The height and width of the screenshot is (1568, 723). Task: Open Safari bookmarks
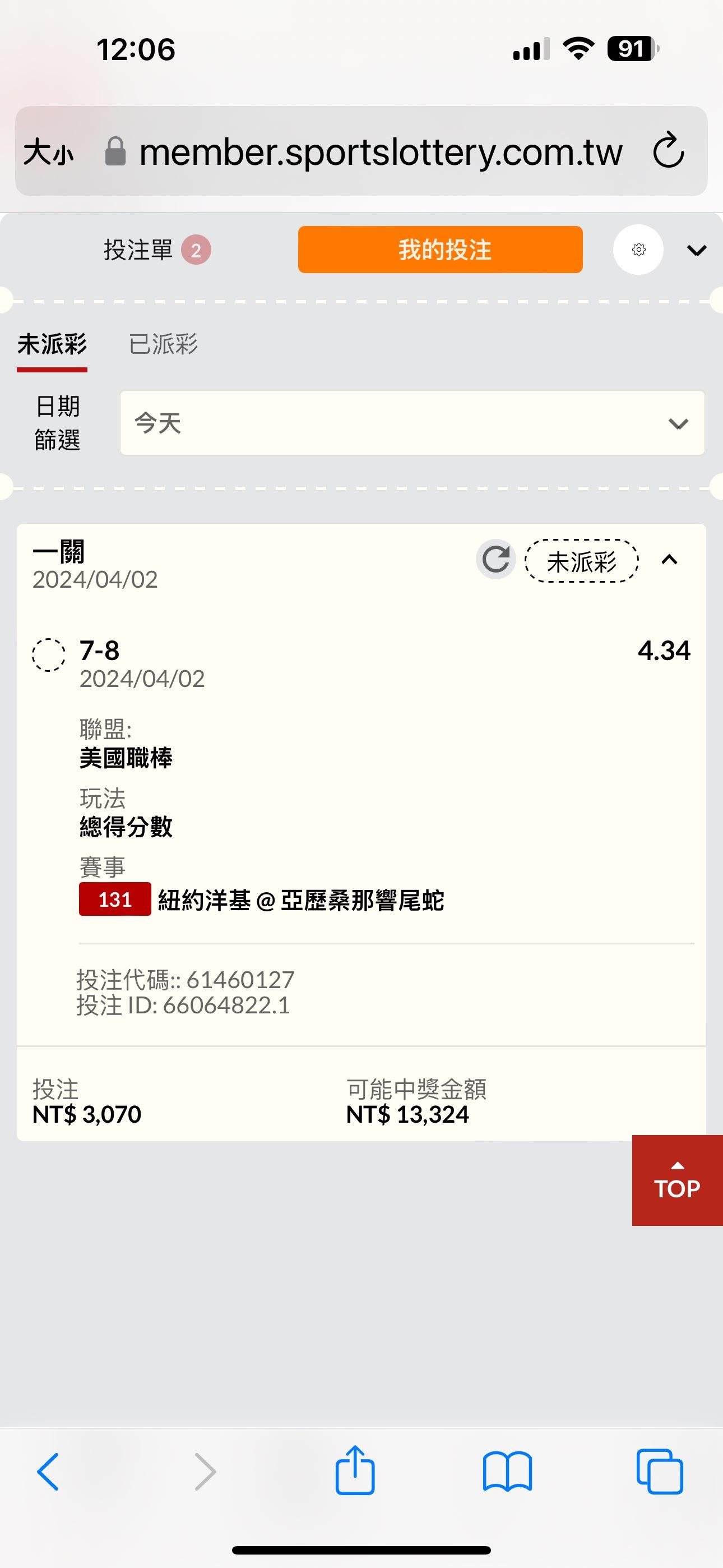tap(507, 1472)
